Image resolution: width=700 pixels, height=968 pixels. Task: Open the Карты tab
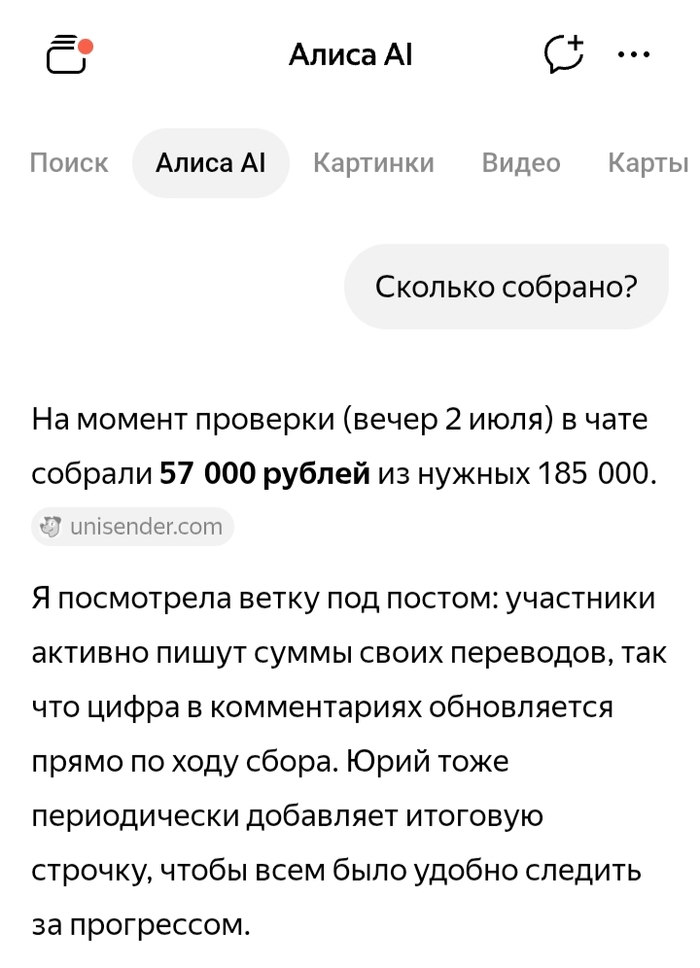(648, 163)
